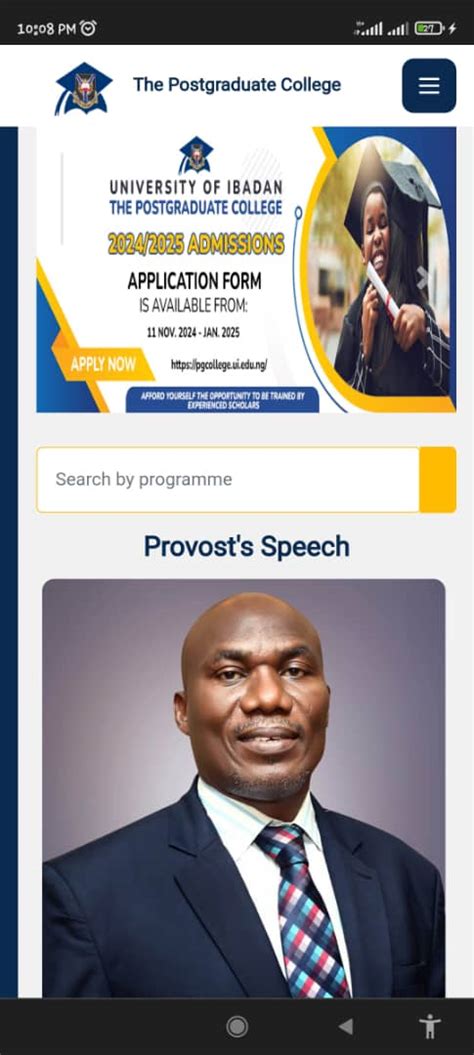474x1055 pixels.
Task: Open the hamburger navigation menu
Action: 429,85
